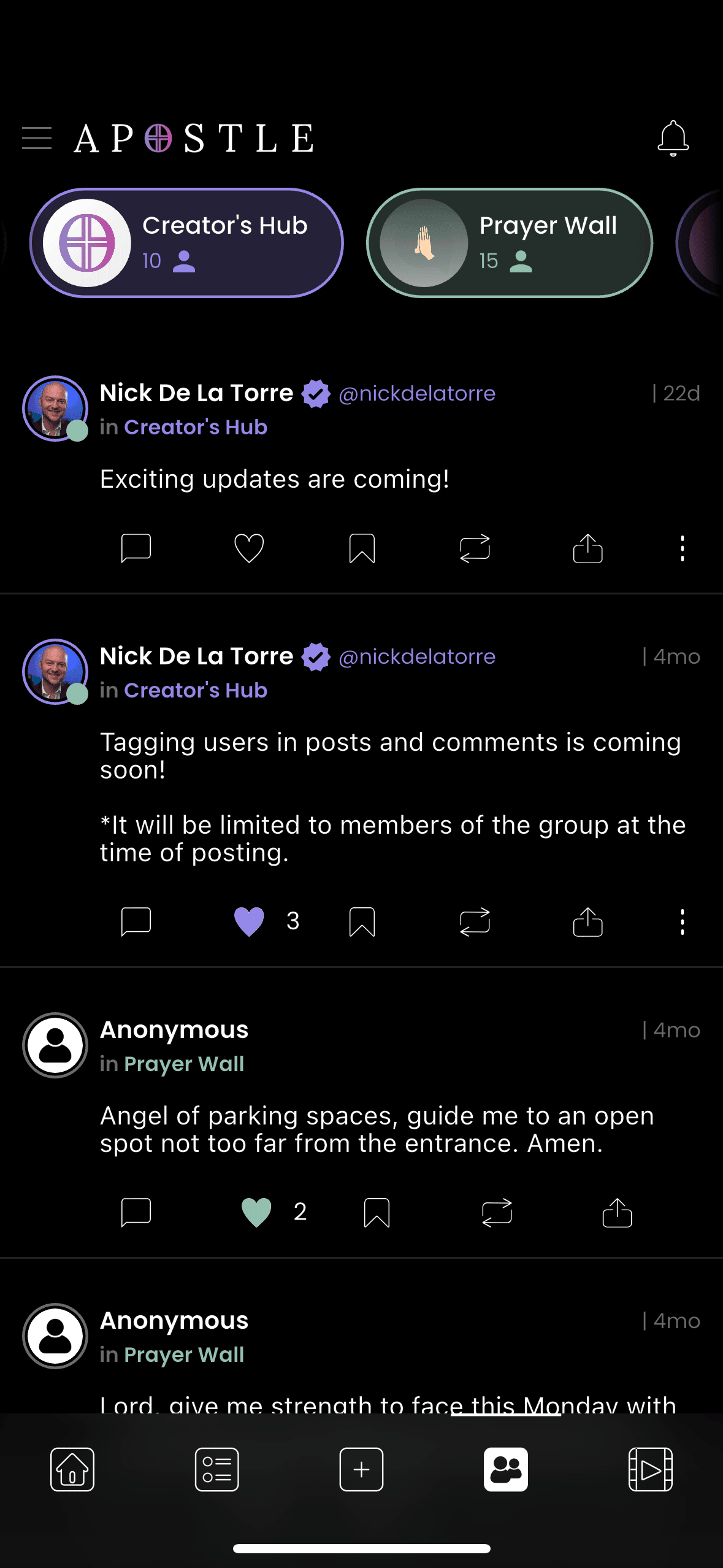
Task: Switch to the list feed tab
Action: pyautogui.click(x=216, y=1469)
